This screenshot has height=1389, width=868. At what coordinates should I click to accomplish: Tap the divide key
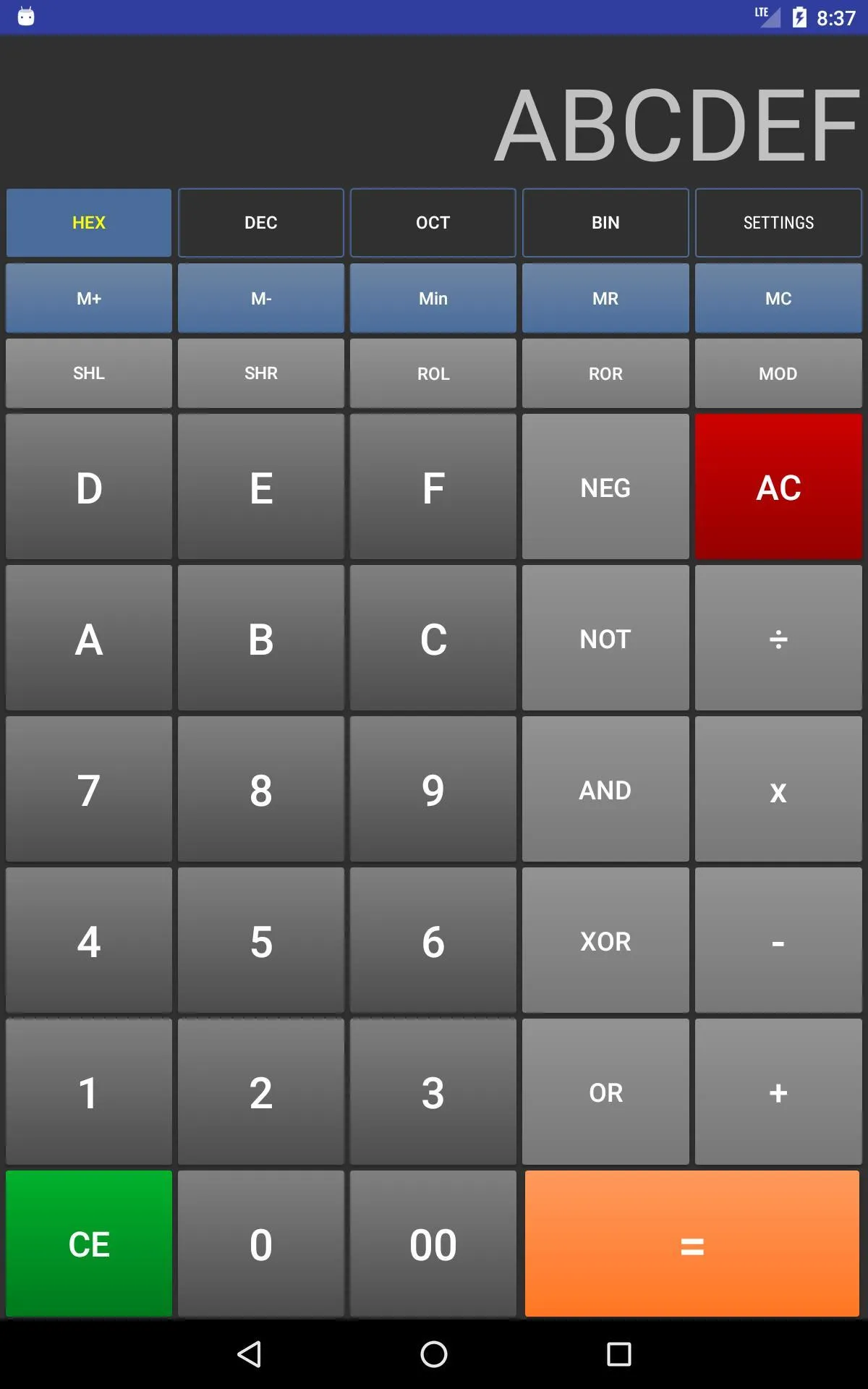point(778,638)
